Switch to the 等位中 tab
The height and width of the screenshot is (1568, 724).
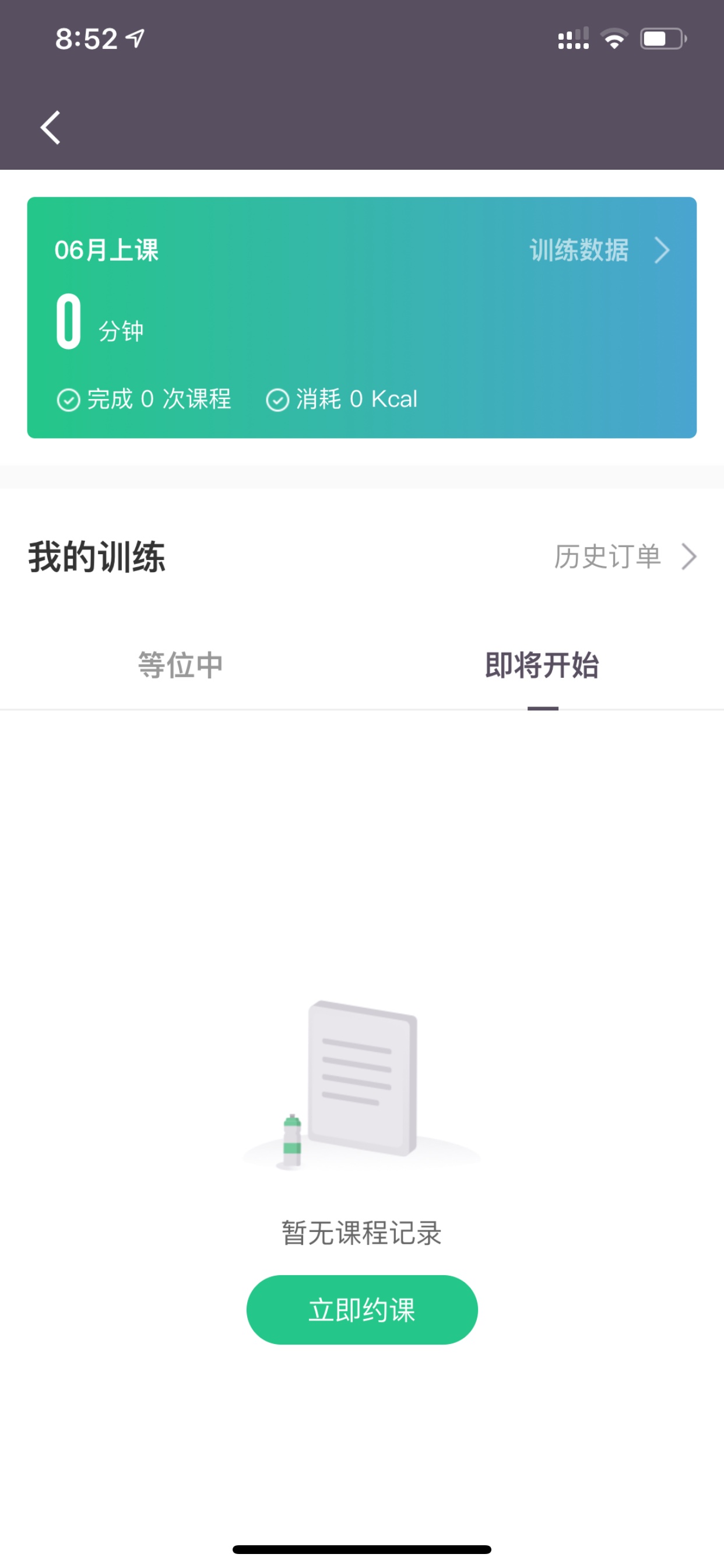(x=181, y=664)
